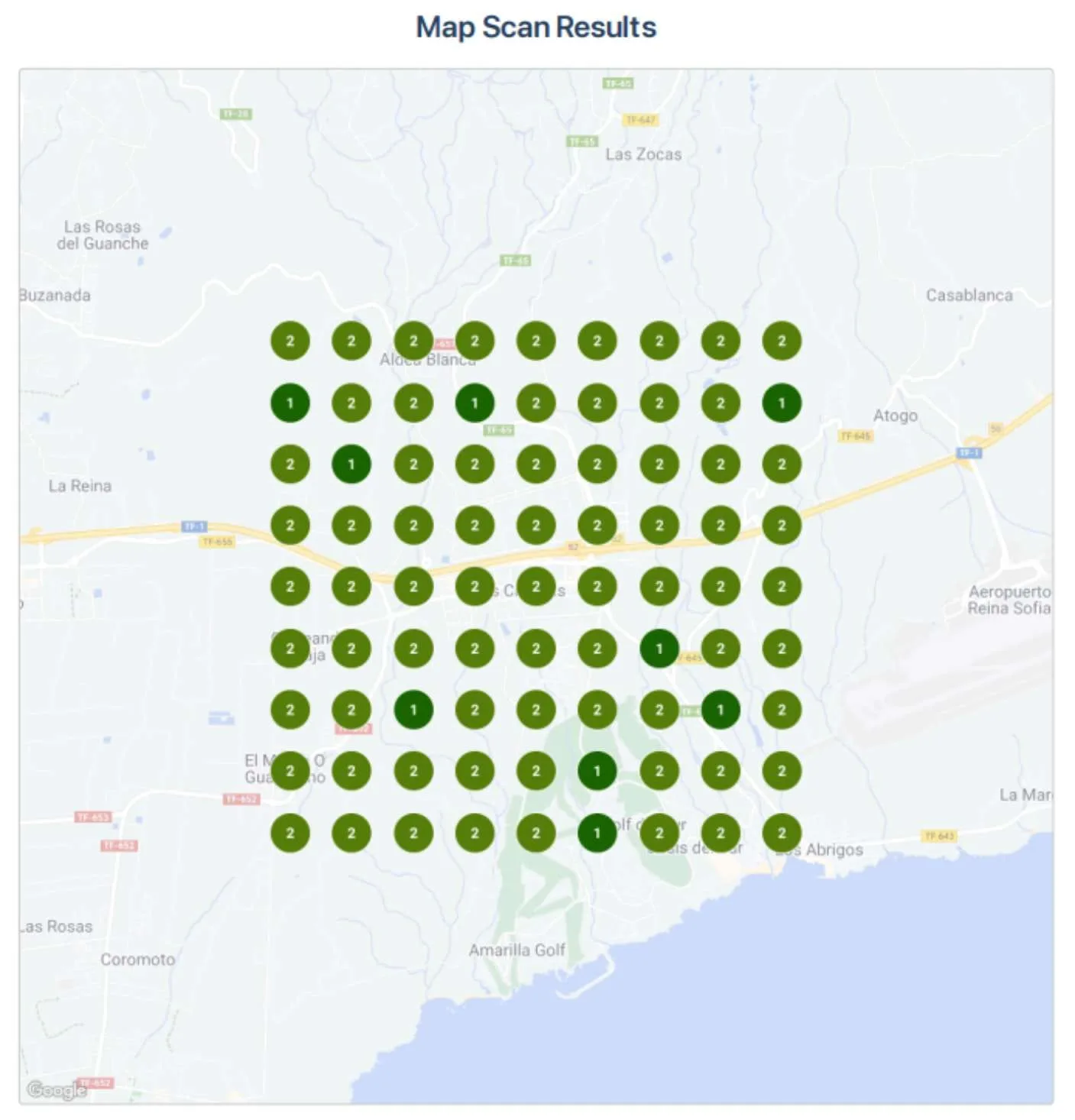Select the red TF-653 road shield
Screen dimensions: 1075x1120
[92, 815]
